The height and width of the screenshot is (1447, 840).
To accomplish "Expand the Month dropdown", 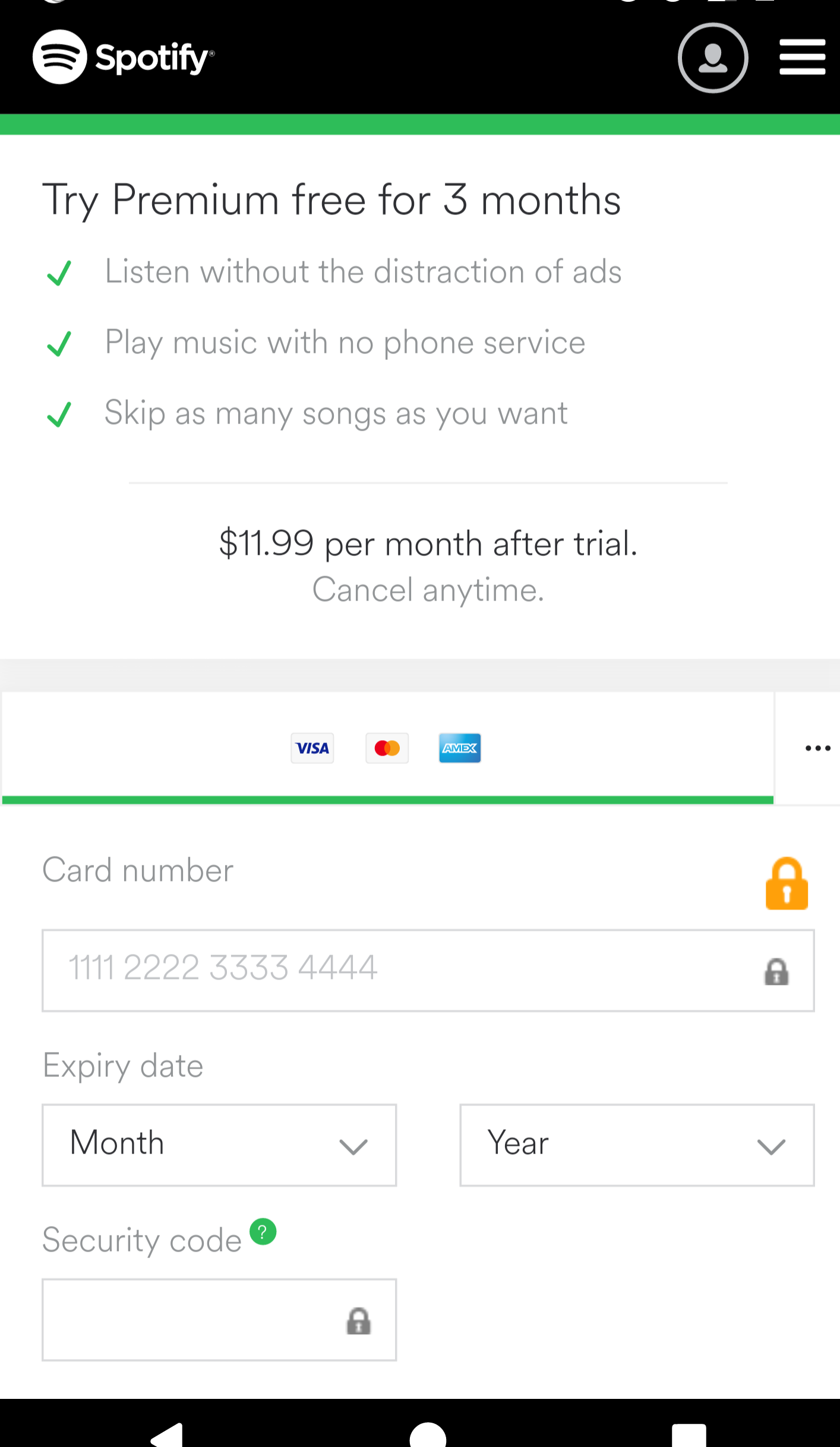I will 219,1145.
